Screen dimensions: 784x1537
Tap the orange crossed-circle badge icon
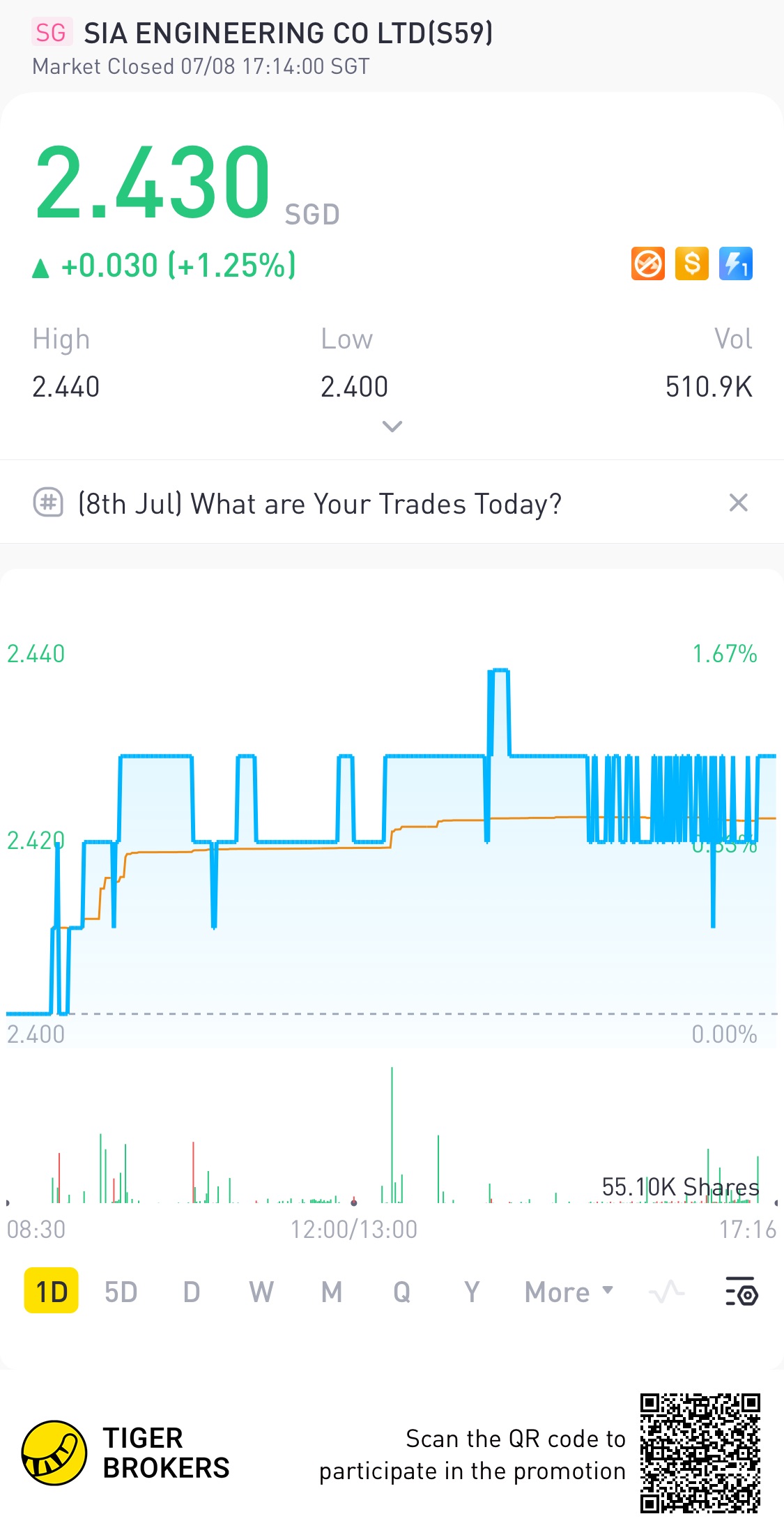648,264
